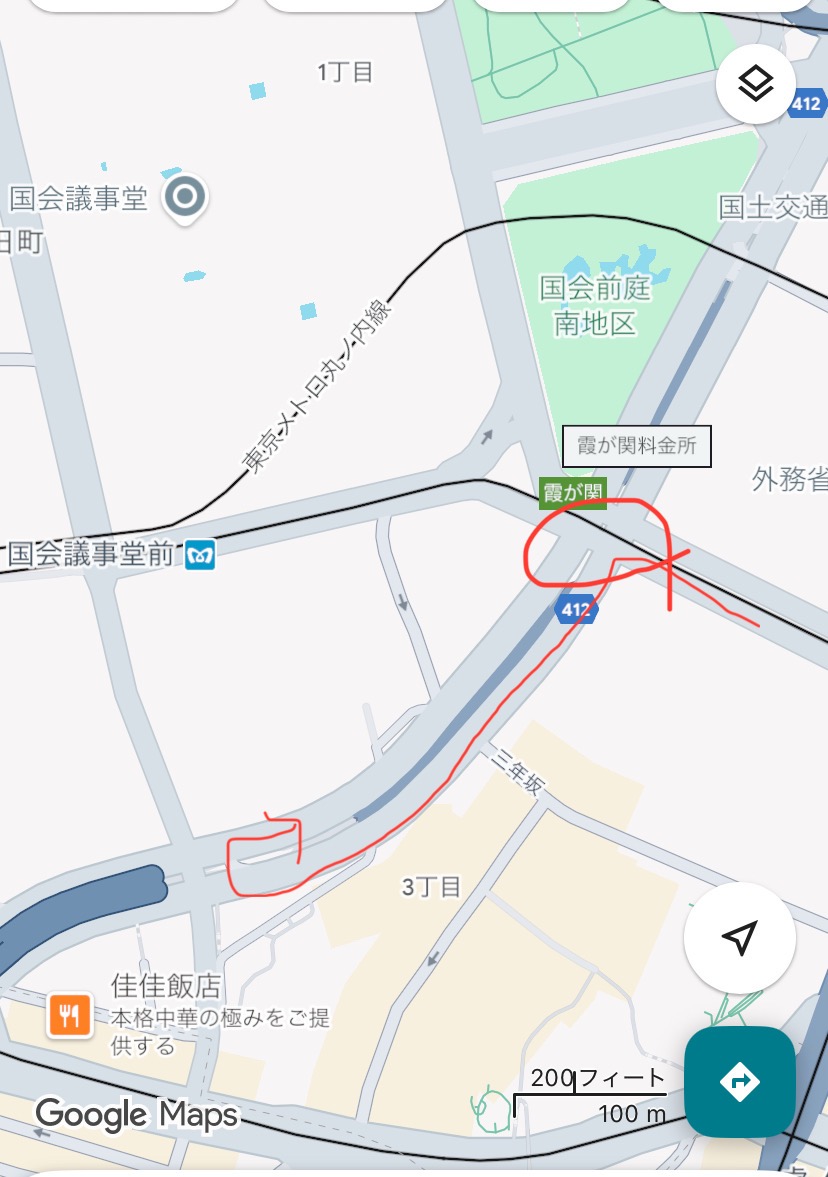Open the map layers selector
Viewport: 828px width, 1177px height.
click(756, 84)
